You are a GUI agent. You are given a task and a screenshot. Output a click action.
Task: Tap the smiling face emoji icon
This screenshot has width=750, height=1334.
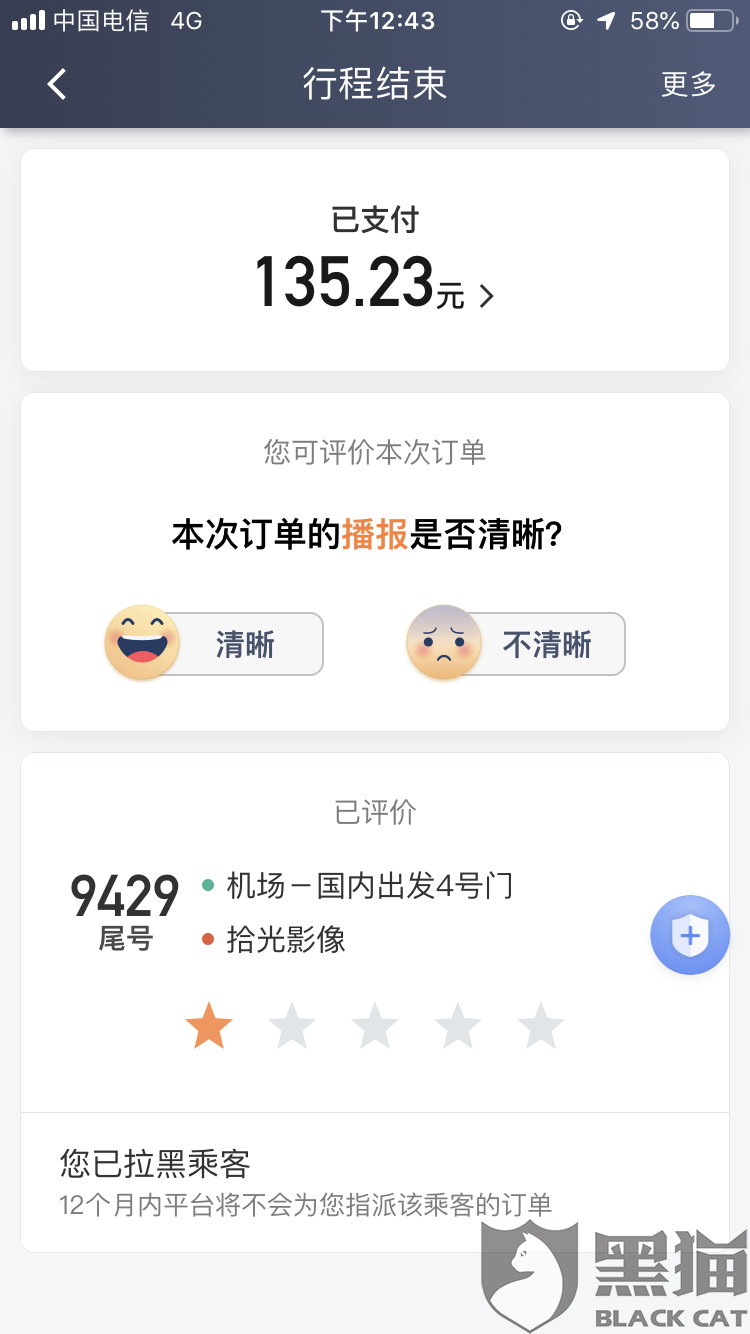click(141, 644)
